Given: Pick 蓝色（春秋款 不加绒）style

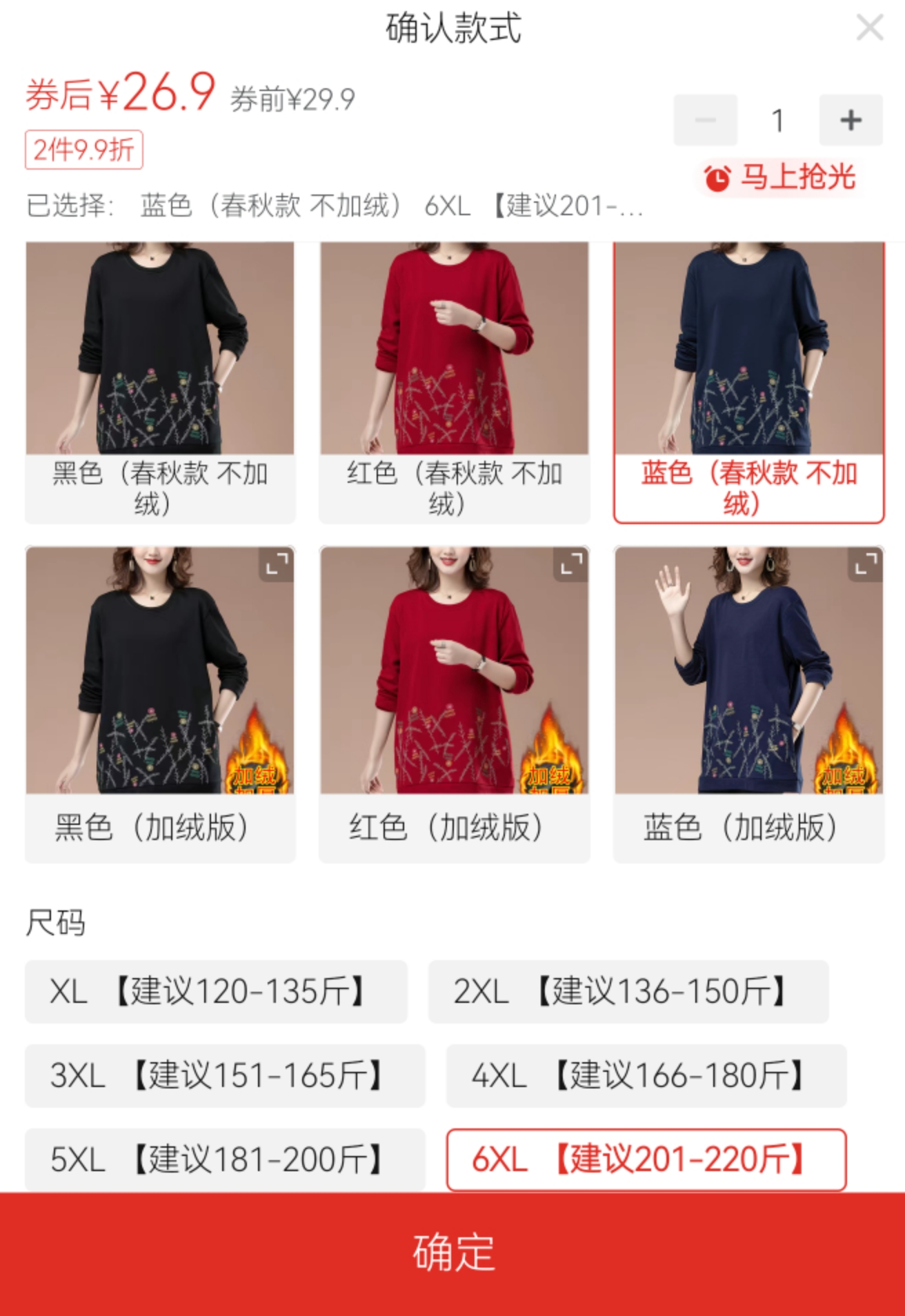Looking at the screenshot, I should pyautogui.click(x=748, y=383).
